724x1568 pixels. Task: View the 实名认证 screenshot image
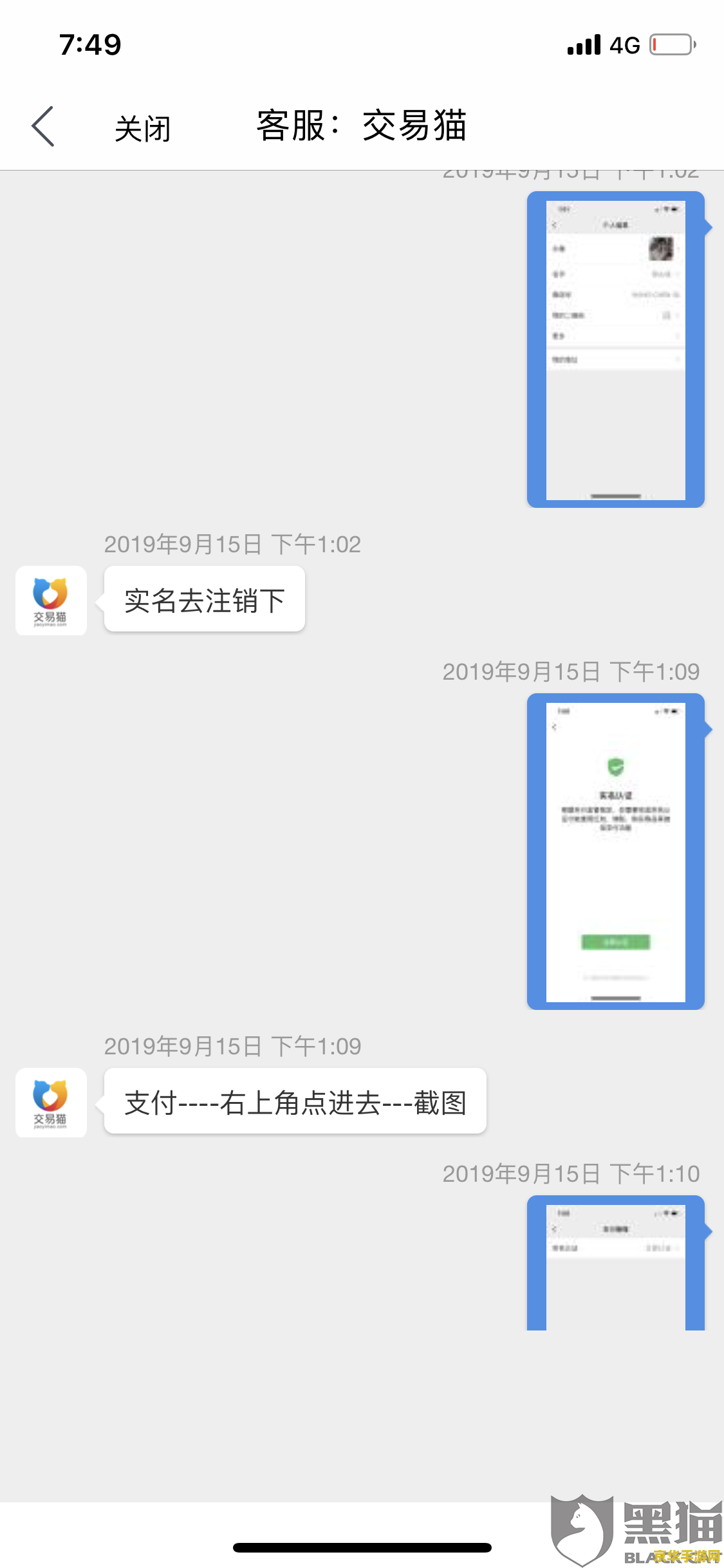point(615,852)
